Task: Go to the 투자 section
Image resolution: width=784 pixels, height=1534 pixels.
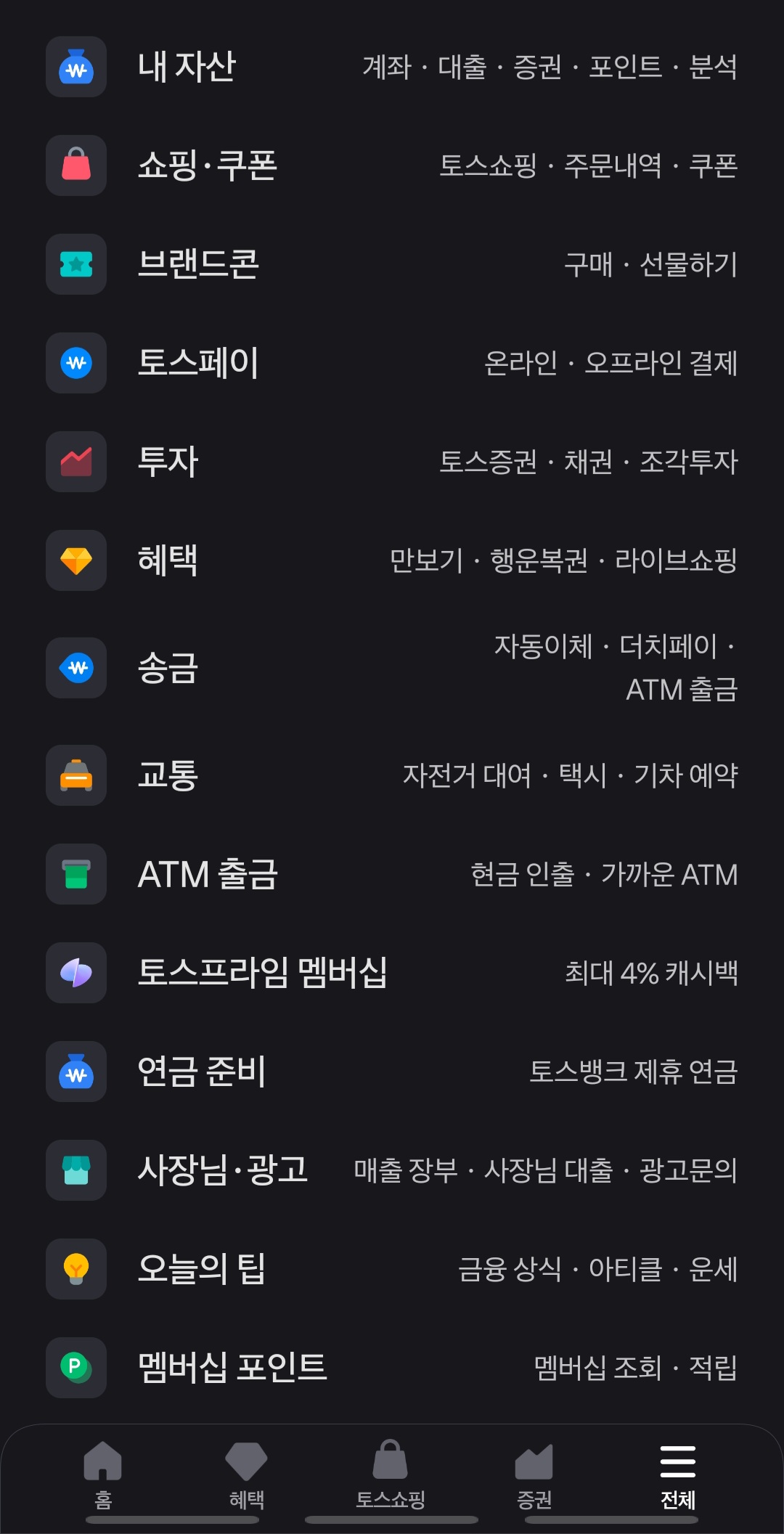Action: coord(392,462)
